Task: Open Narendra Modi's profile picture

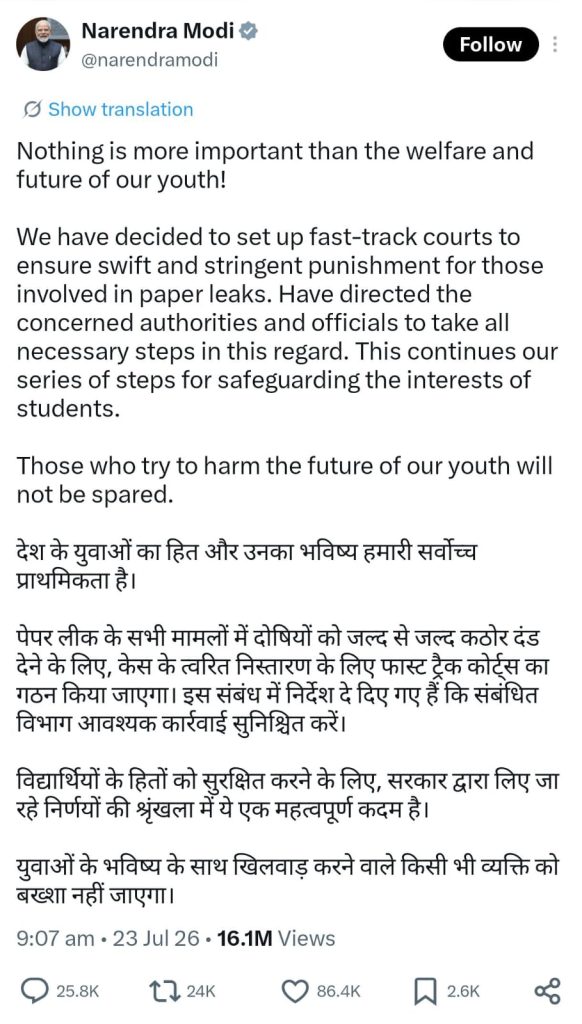Action: tap(43, 44)
